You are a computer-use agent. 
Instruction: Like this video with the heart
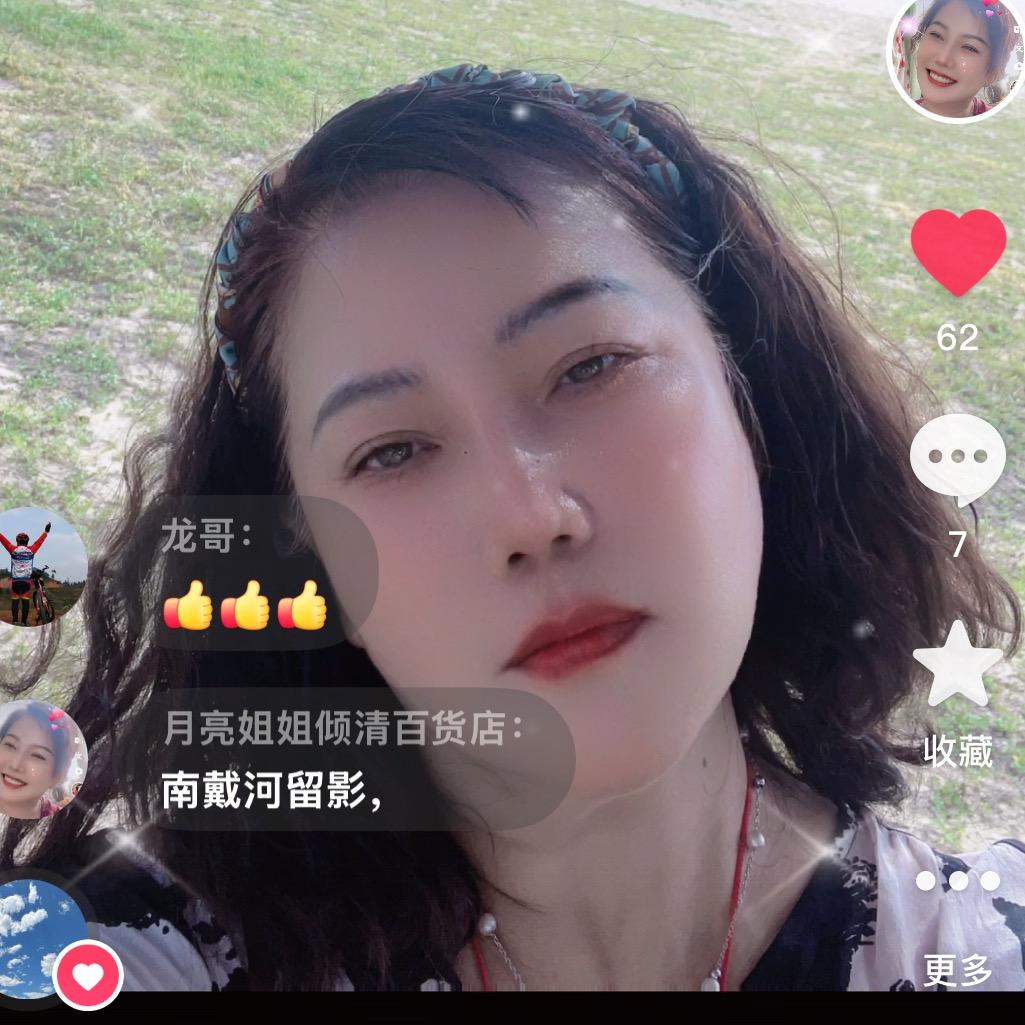tap(957, 252)
